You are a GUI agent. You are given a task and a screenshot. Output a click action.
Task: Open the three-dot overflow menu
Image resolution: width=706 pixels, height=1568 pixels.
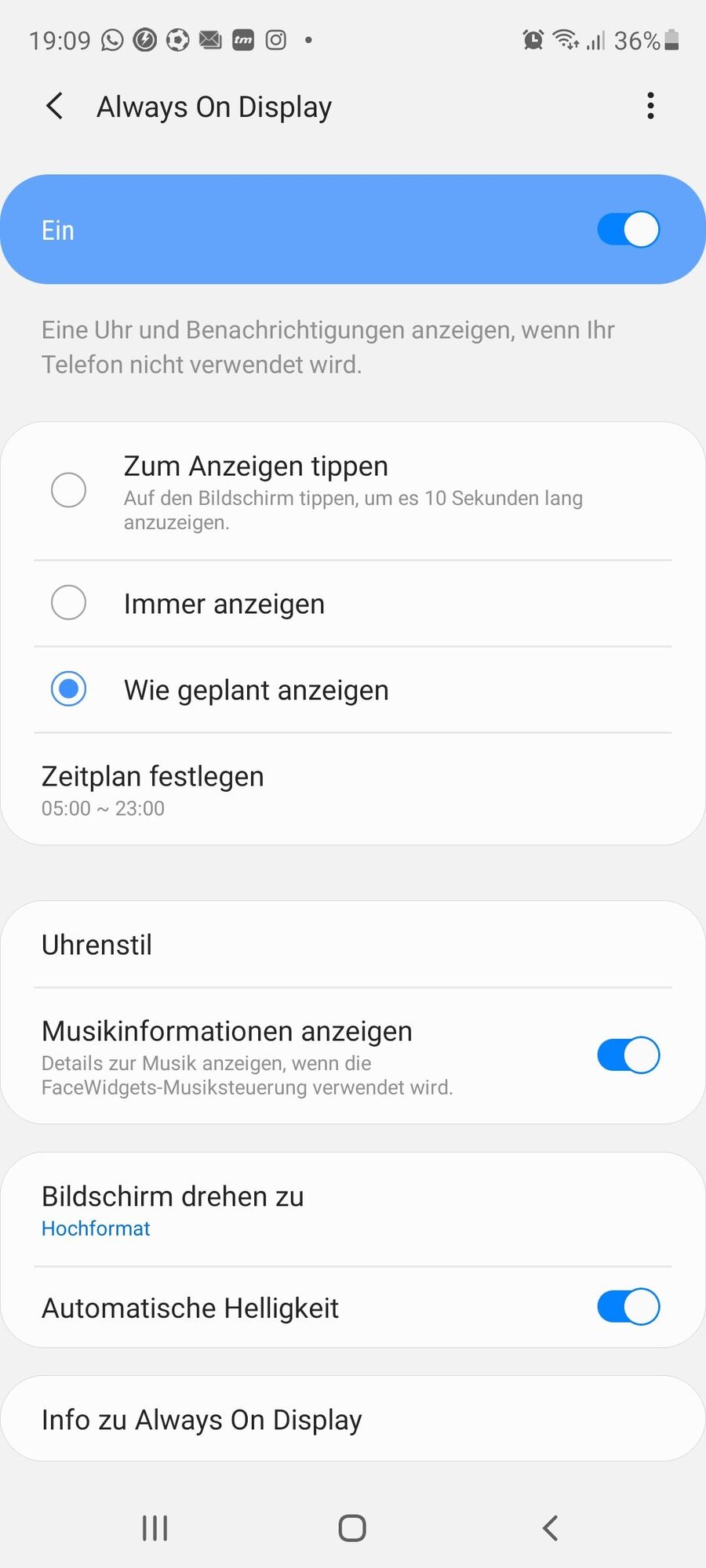pyautogui.click(x=650, y=106)
